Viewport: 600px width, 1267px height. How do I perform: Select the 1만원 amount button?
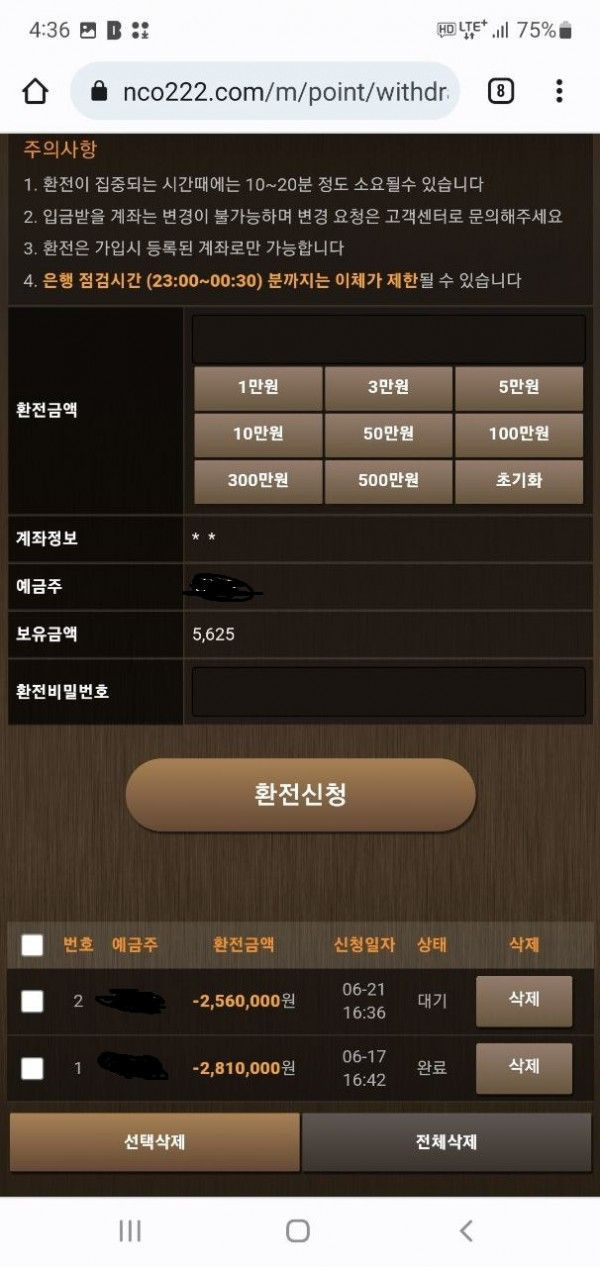coord(258,388)
